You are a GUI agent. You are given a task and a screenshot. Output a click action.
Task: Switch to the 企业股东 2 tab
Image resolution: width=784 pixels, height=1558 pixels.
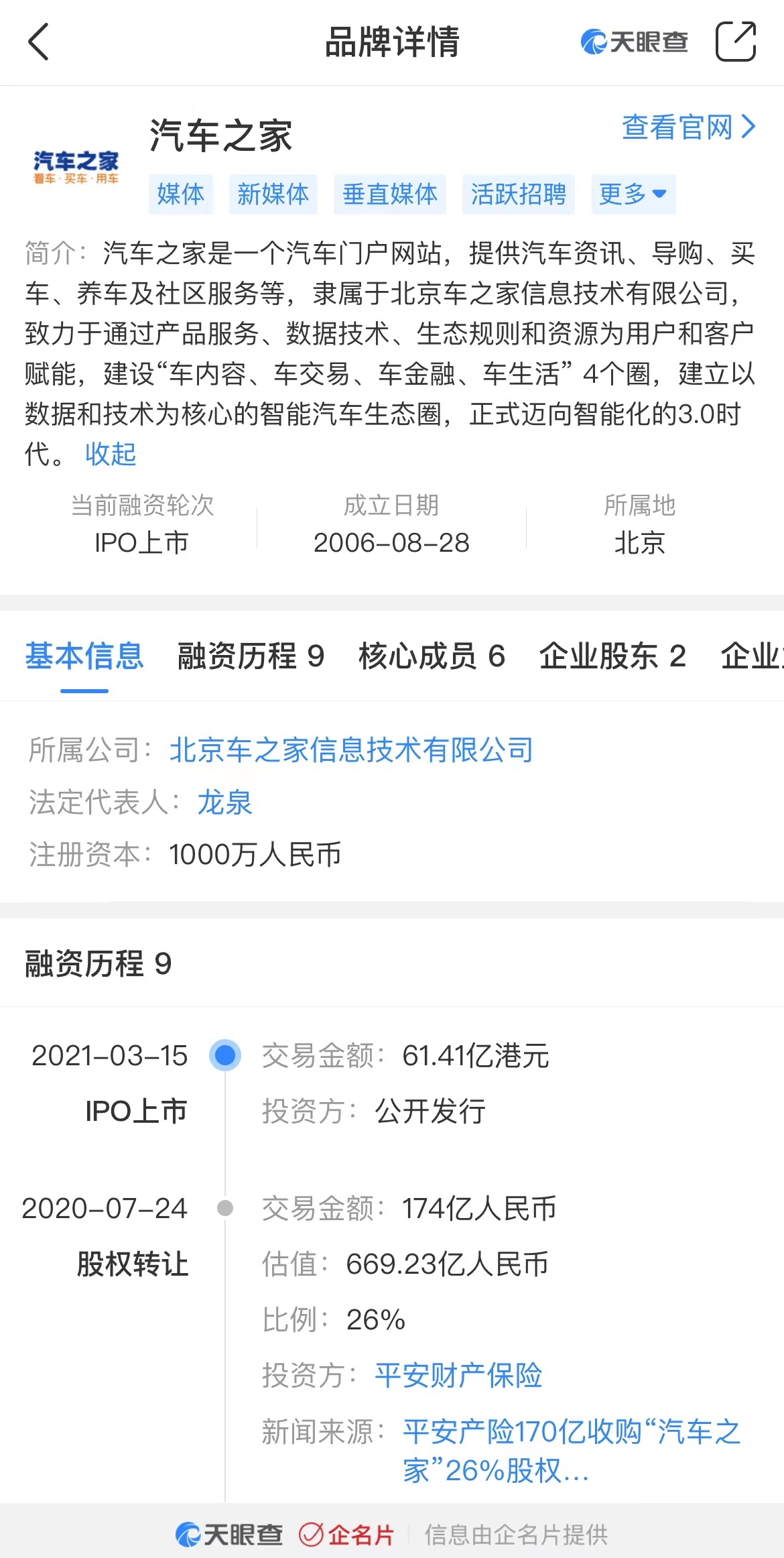click(x=612, y=656)
